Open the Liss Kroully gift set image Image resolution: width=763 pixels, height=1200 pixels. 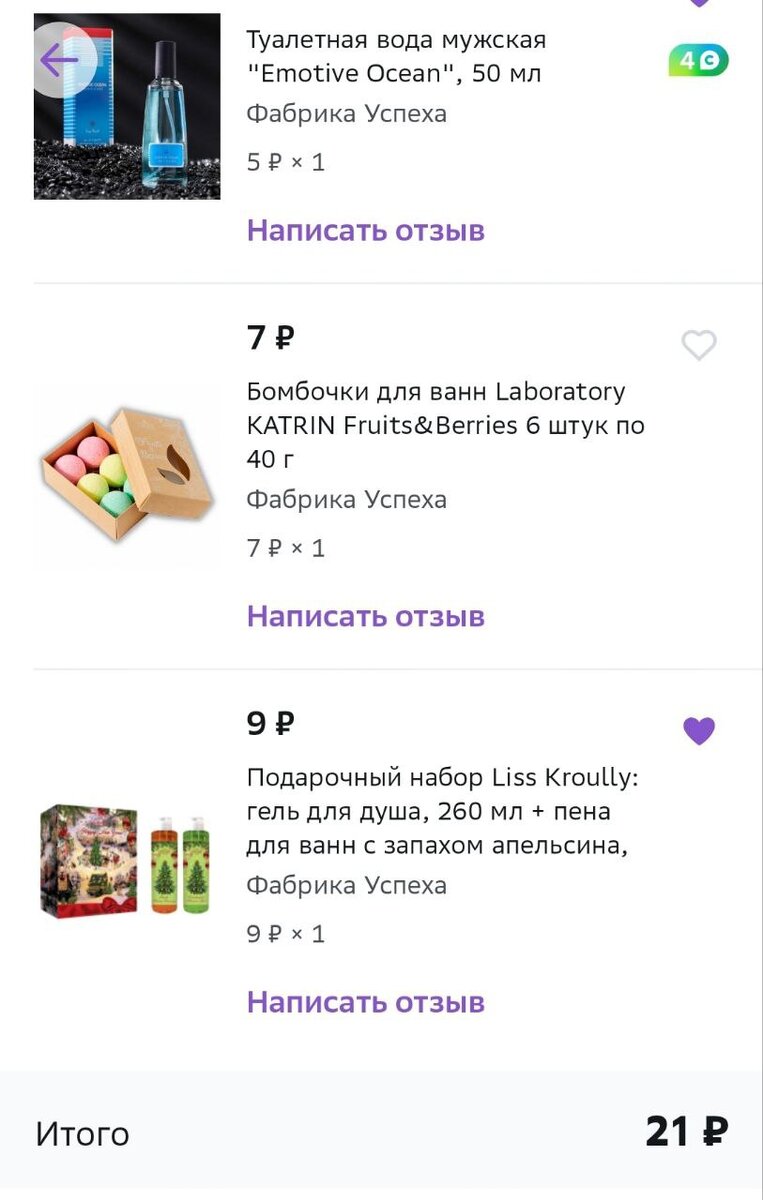pos(127,860)
